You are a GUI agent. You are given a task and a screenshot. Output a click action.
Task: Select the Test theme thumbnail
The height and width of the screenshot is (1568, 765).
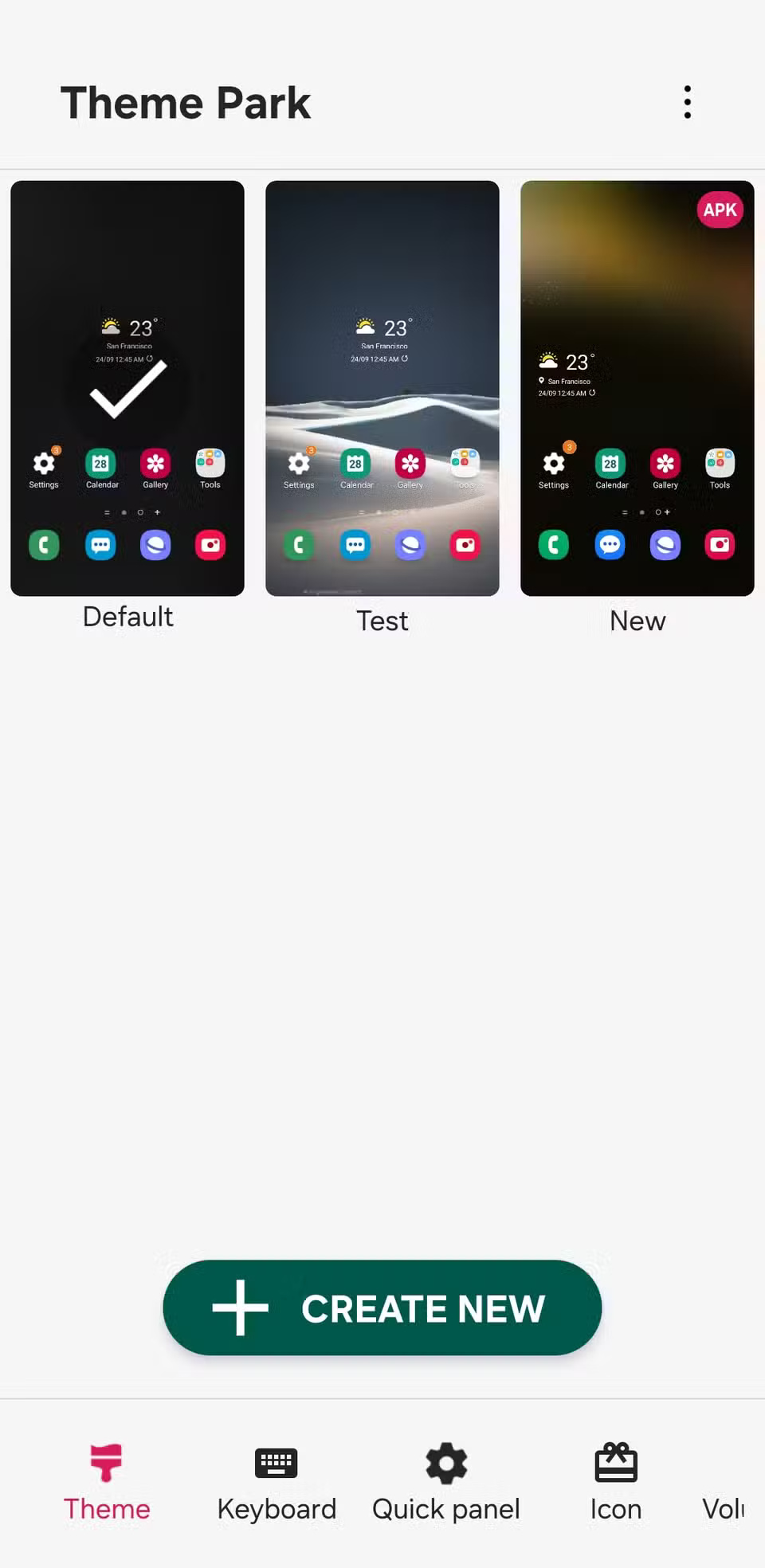[x=382, y=388]
